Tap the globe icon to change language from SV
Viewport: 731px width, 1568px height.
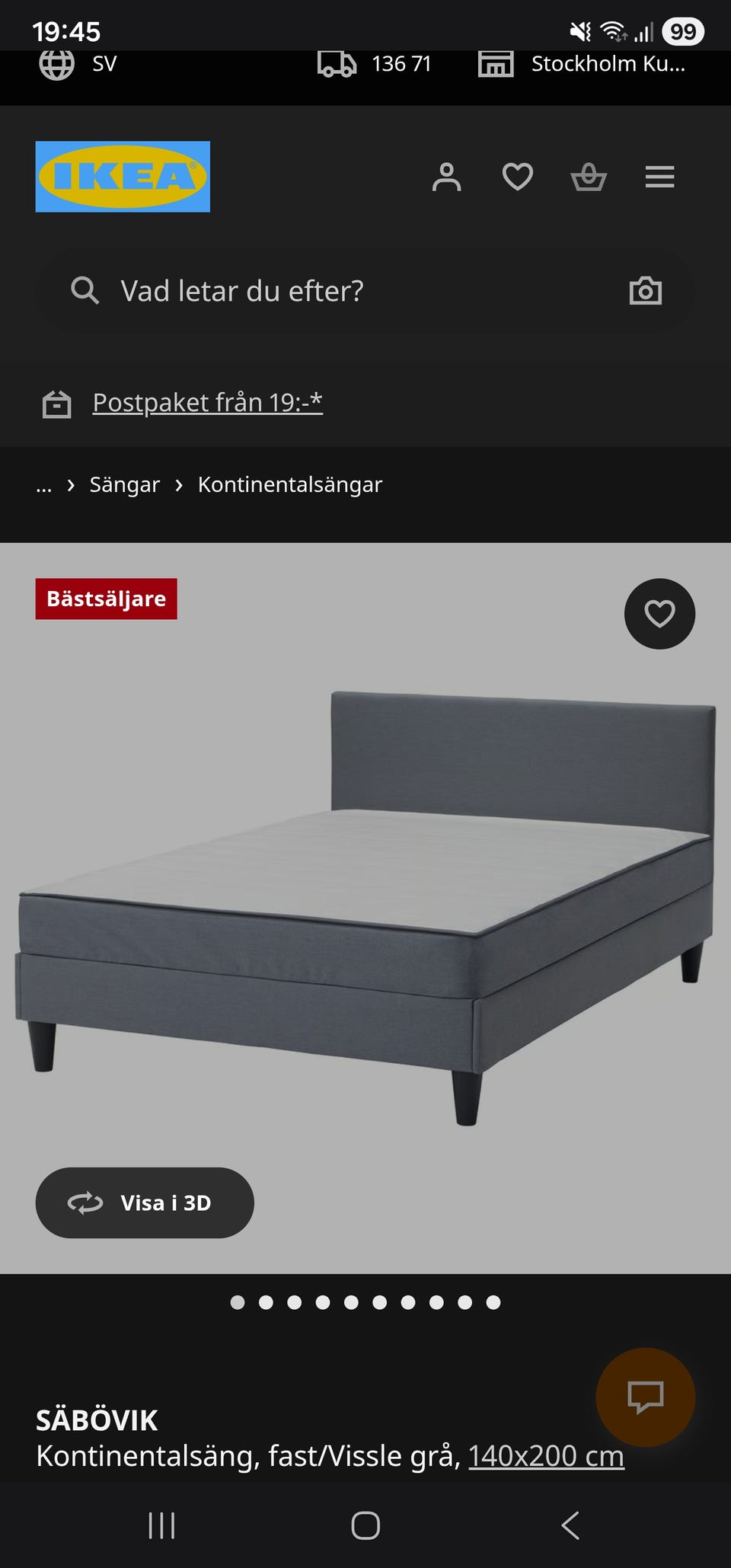click(x=55, y=64)
